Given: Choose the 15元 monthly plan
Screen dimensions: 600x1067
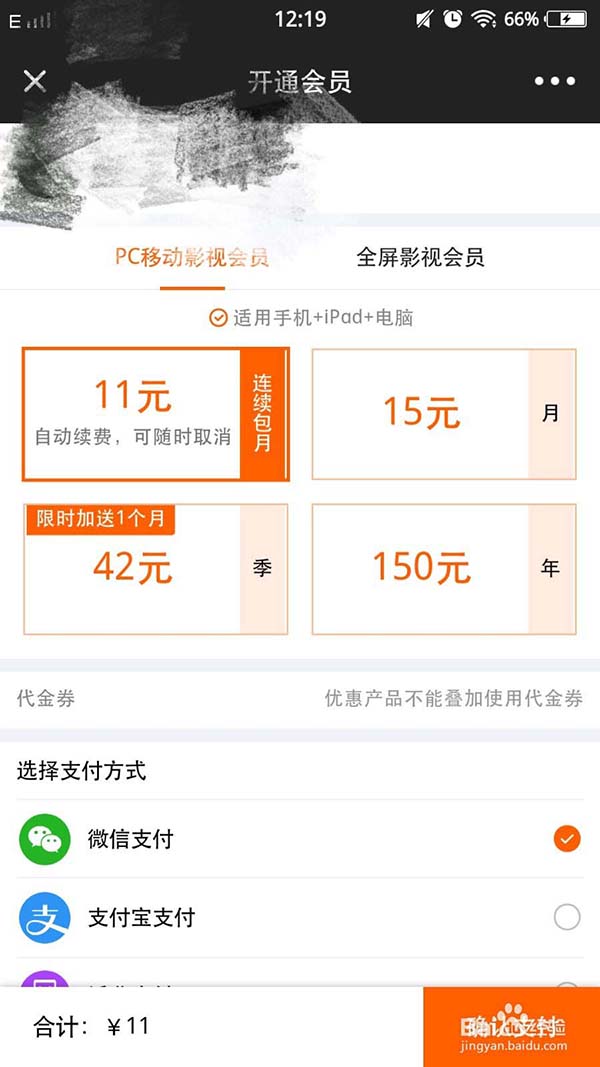Looking at the screenshot, I should tap(444, 414).
